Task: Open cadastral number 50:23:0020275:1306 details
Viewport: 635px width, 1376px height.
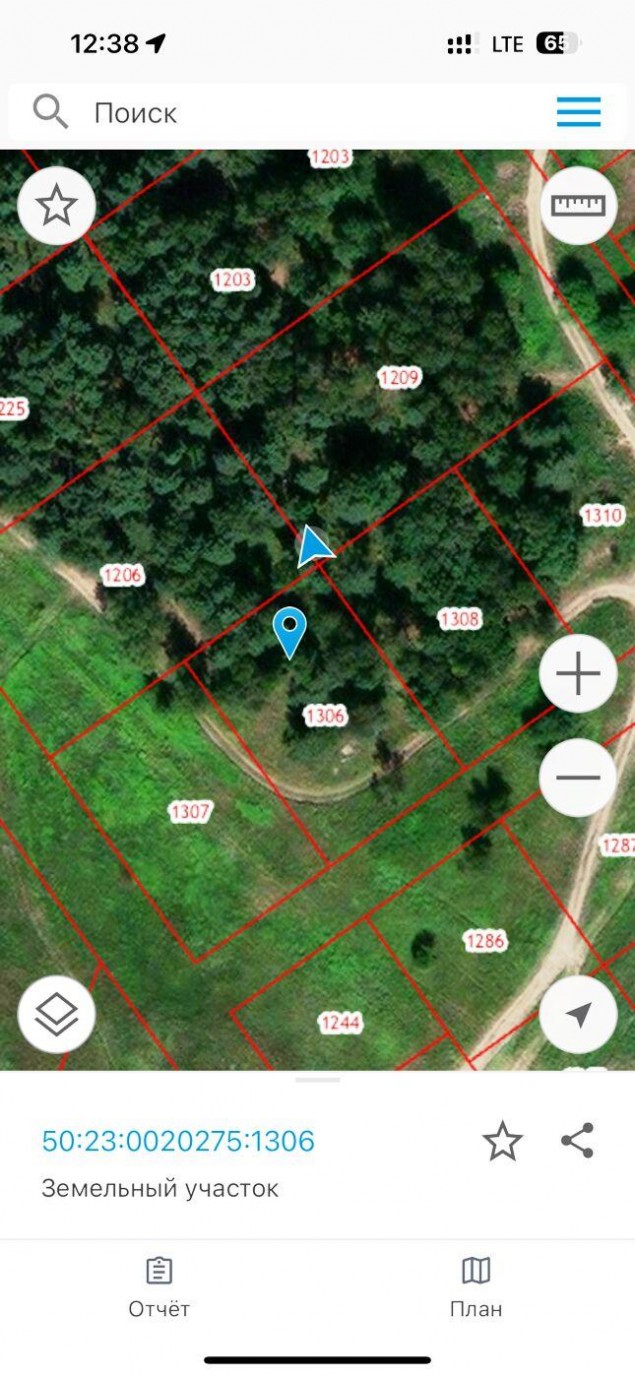Action: pos(178,1141)
